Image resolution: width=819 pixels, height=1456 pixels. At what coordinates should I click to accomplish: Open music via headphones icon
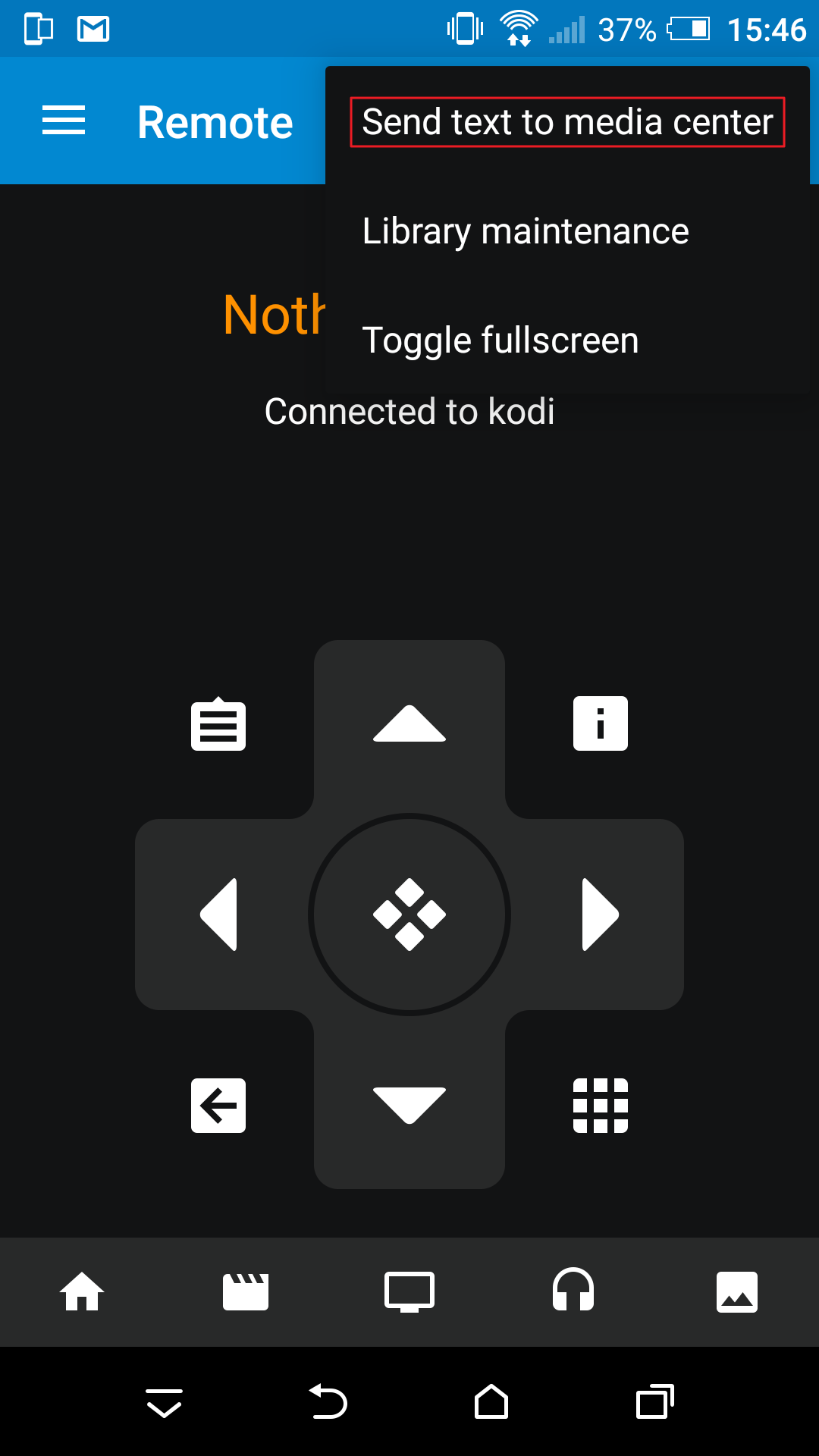click(573, 1289)
